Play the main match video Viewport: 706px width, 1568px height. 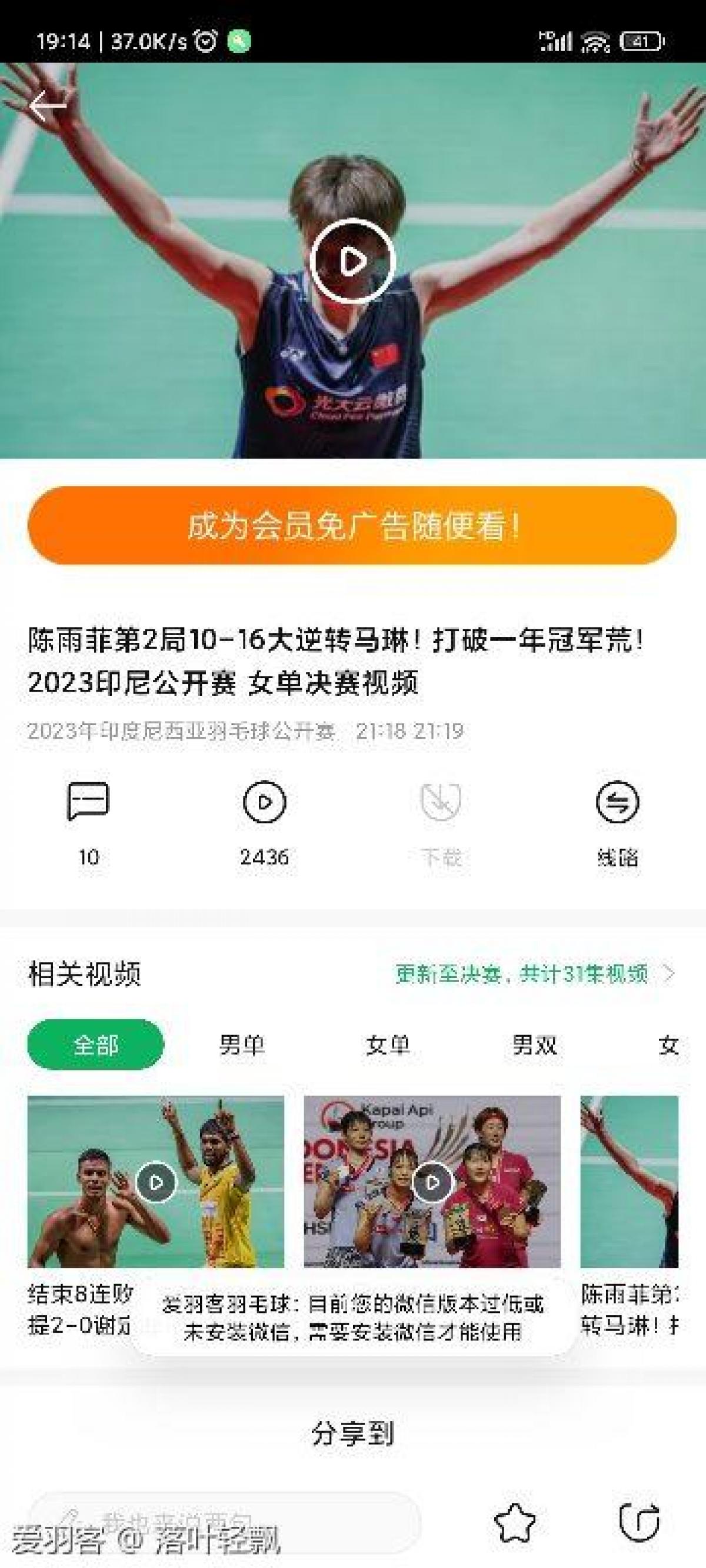coord(352,262)
